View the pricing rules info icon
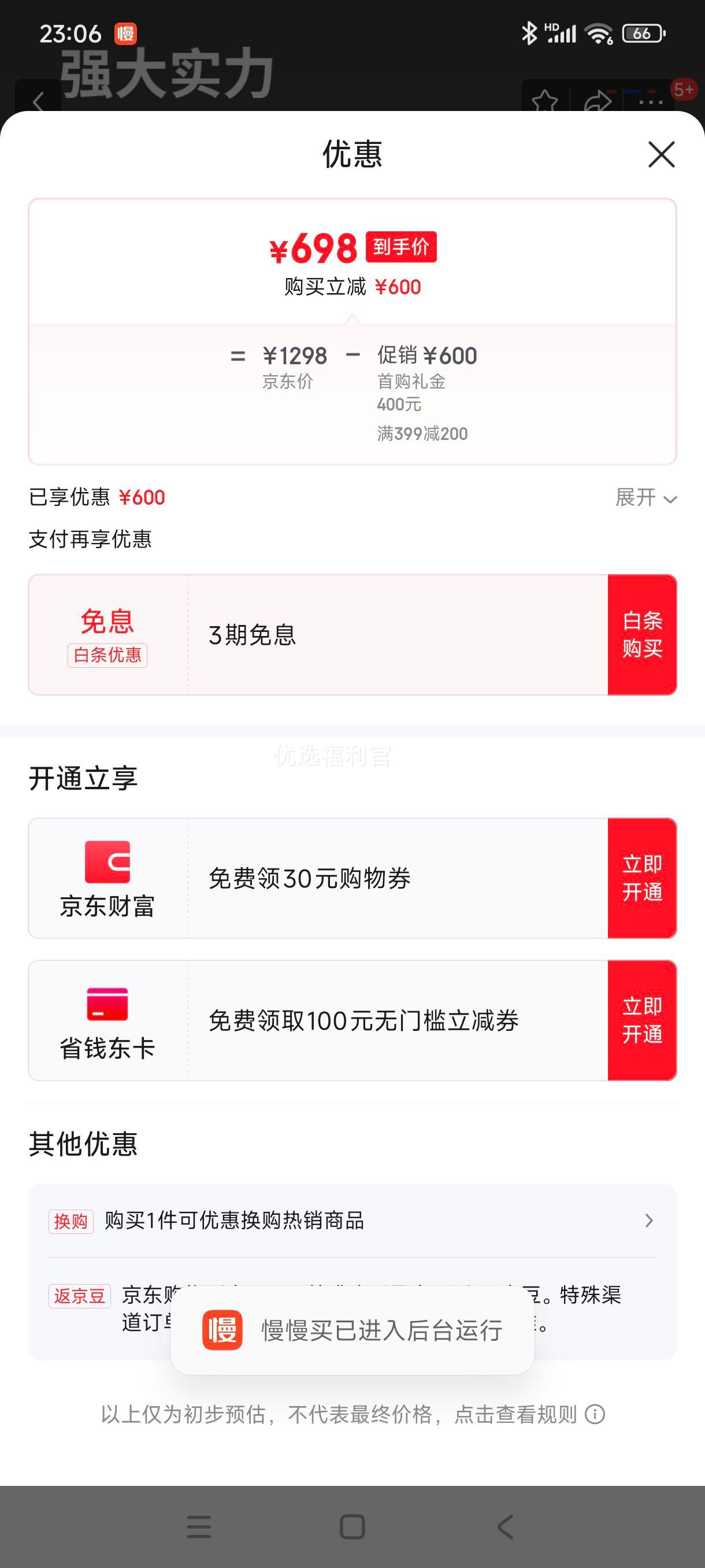This screenshot has width=705, height=1568. [x=595, y=1414]
